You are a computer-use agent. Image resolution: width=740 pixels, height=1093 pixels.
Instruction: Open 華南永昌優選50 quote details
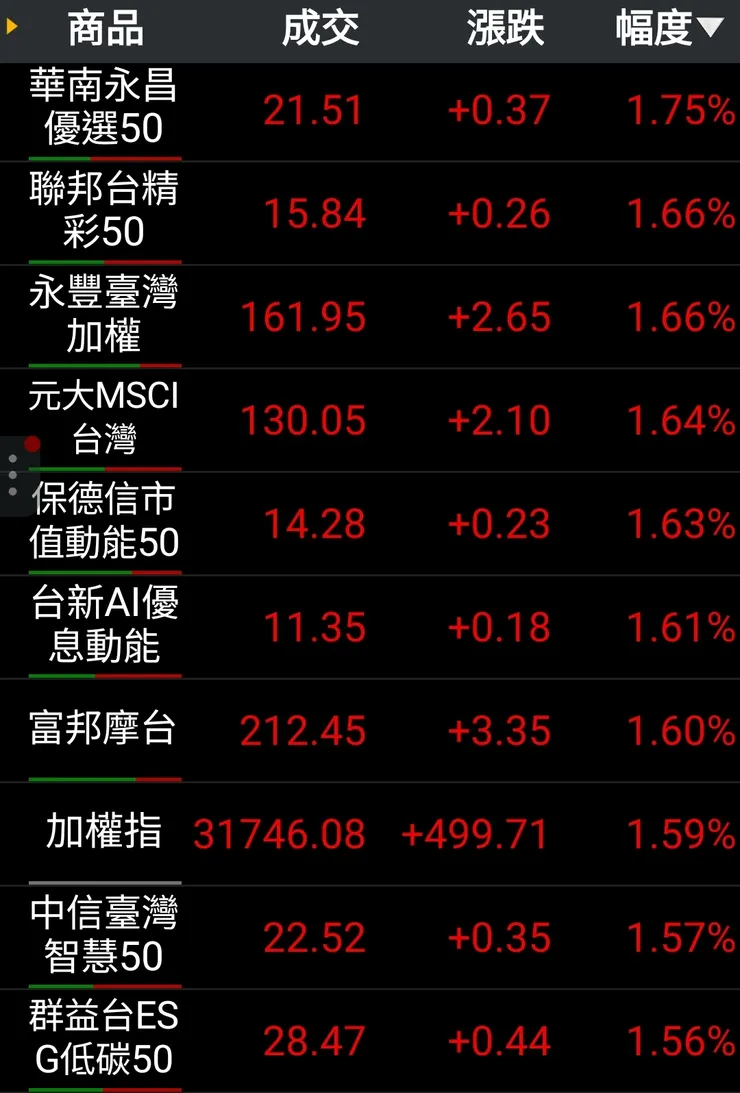point(104,108)
